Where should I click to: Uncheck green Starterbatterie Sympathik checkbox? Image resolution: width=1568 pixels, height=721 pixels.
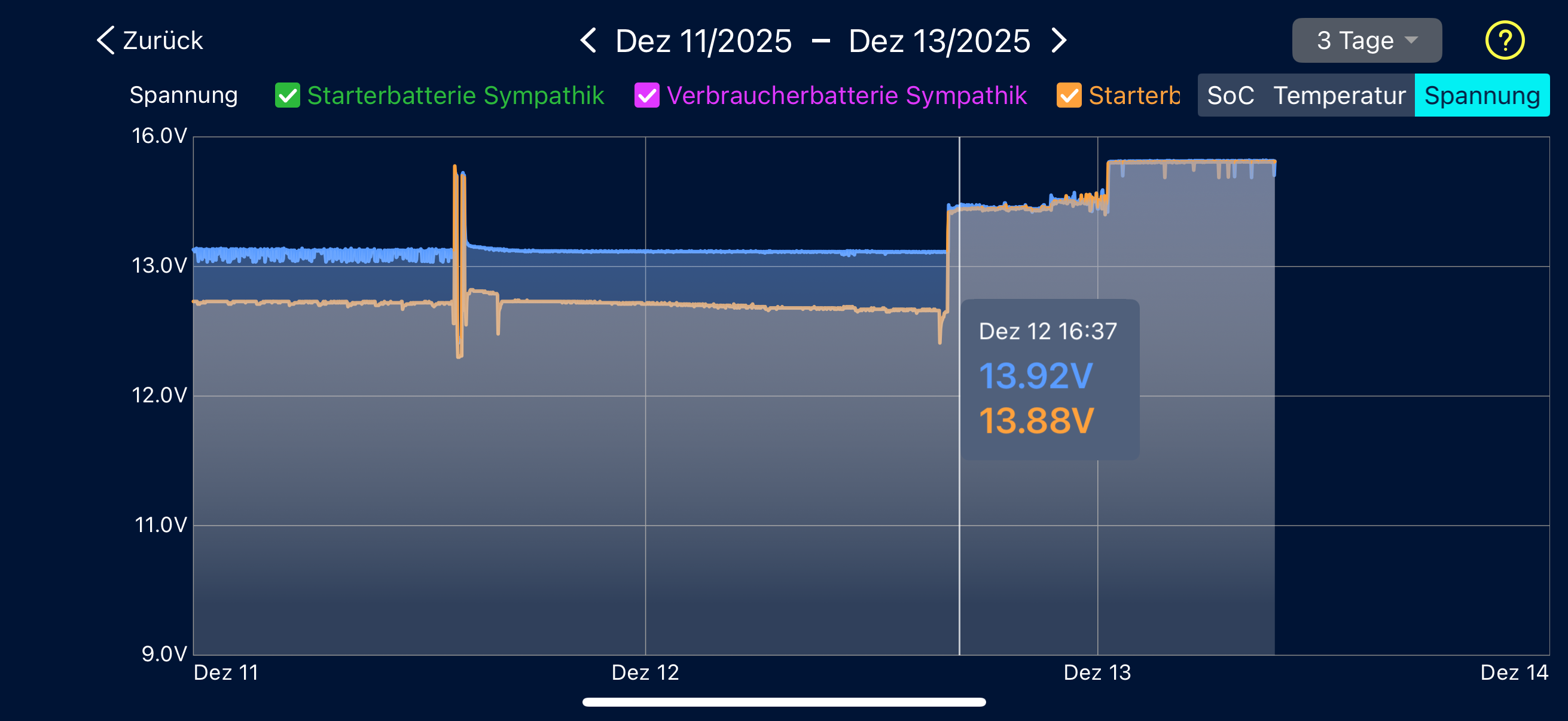click(287, 96)
